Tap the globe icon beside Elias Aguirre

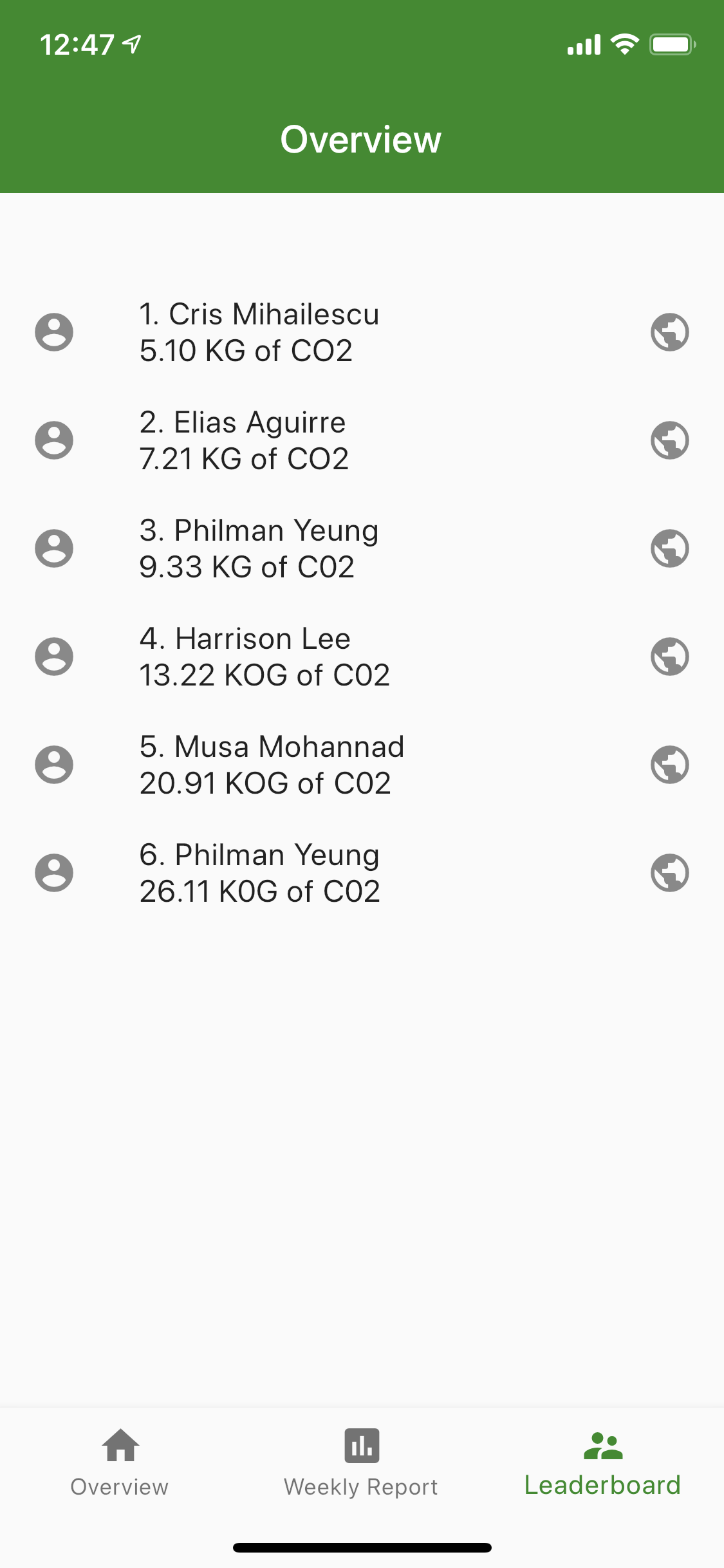669,440
